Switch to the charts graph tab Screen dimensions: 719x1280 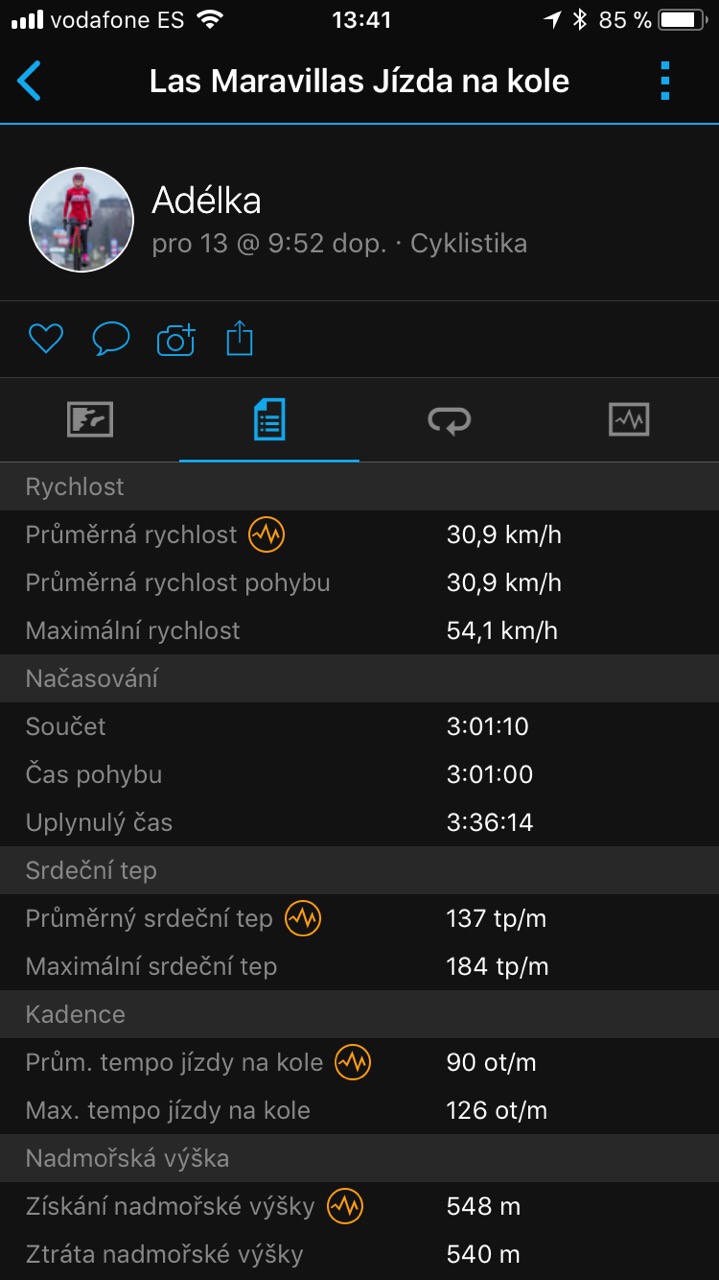click(x=629, y=419)
